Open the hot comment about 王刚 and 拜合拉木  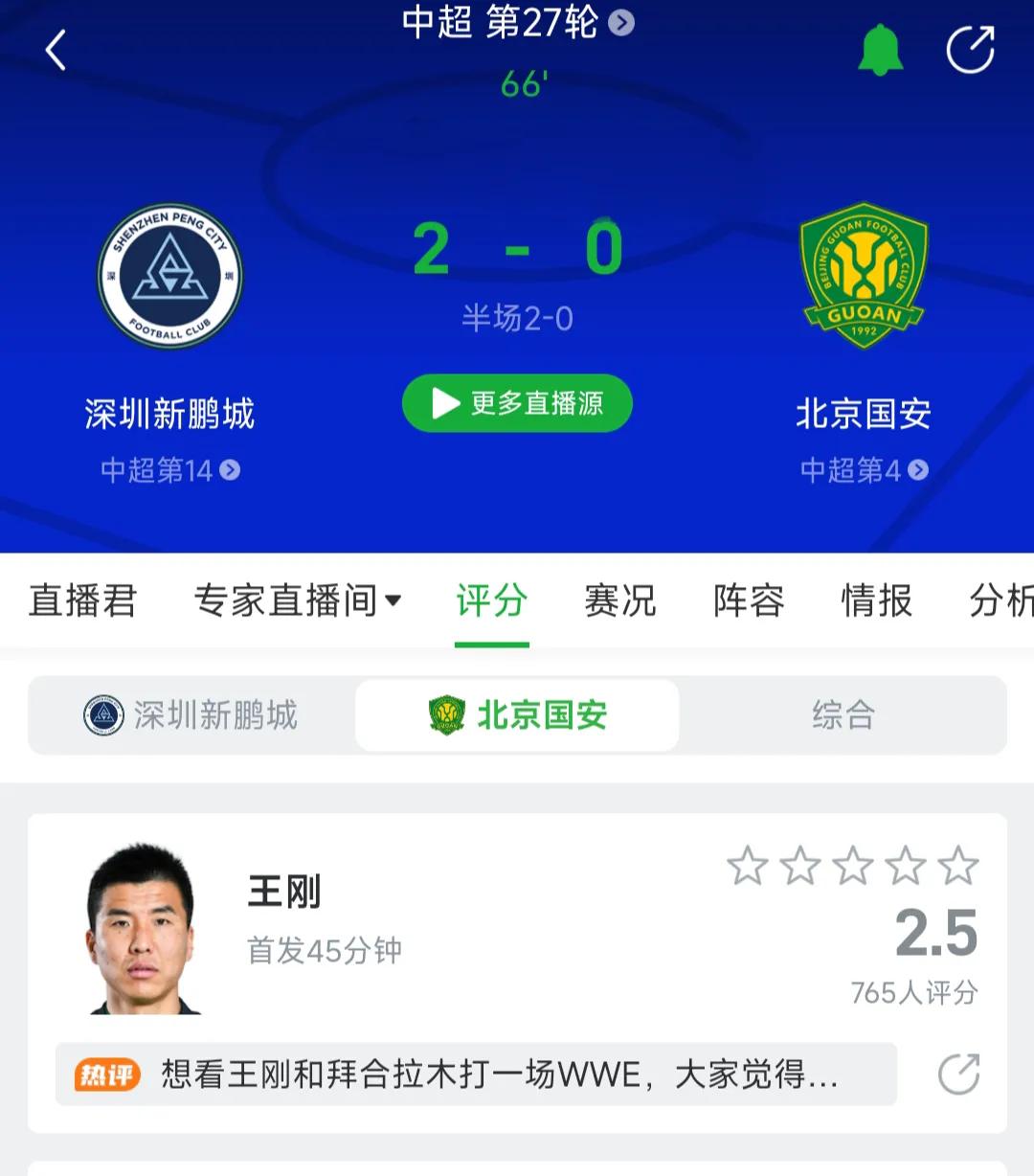[498, 1074]
